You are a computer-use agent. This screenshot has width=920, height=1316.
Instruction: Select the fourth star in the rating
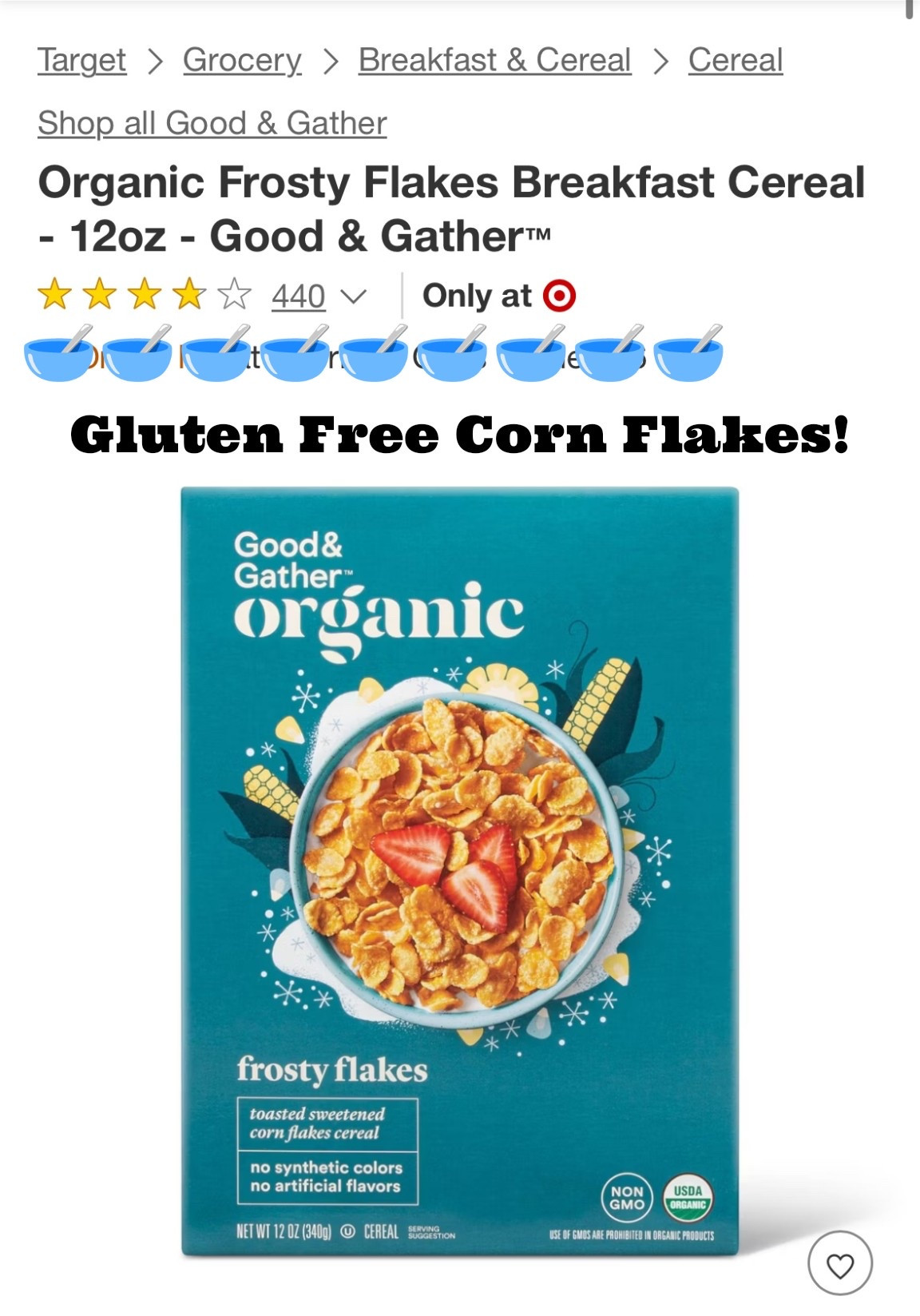[x=187, y=295]
